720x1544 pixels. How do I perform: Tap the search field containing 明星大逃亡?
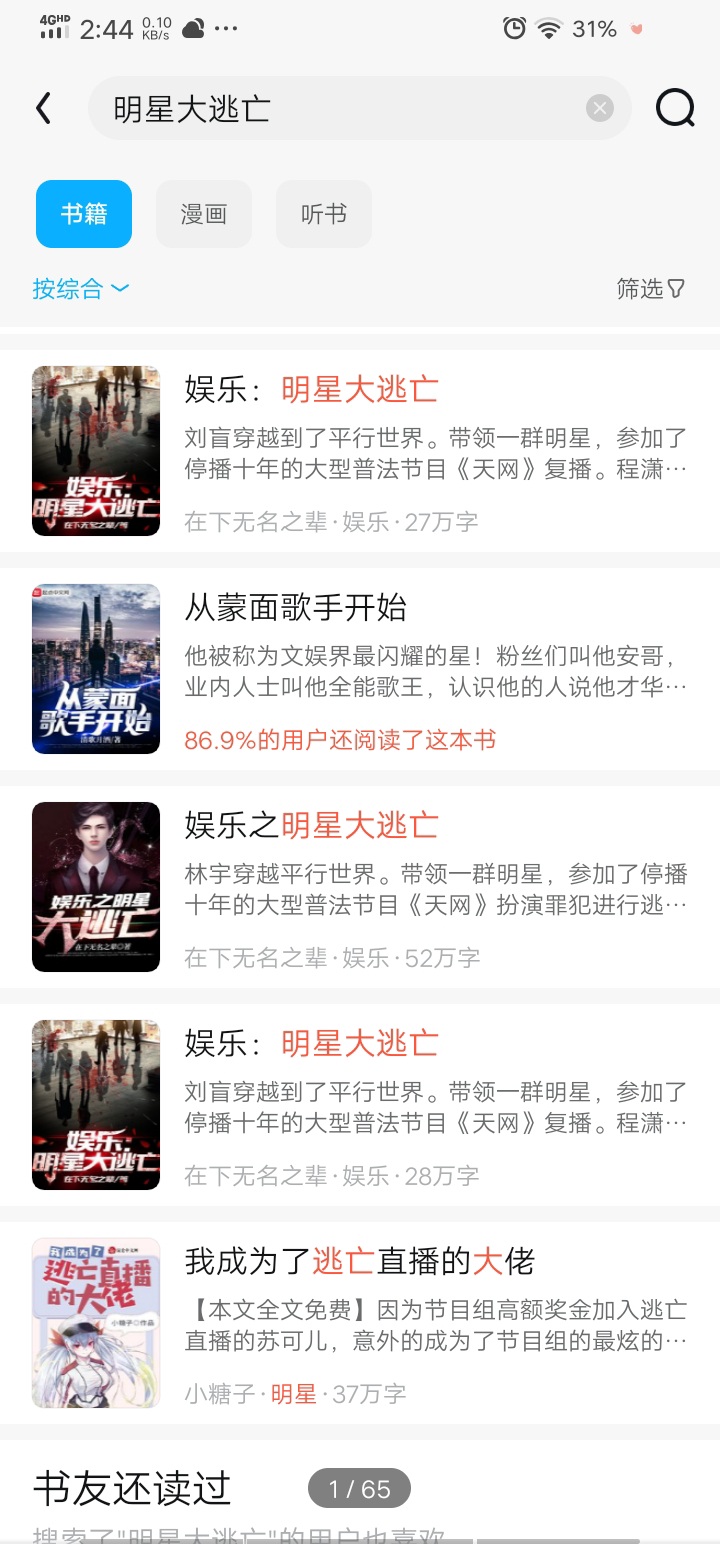340,108
